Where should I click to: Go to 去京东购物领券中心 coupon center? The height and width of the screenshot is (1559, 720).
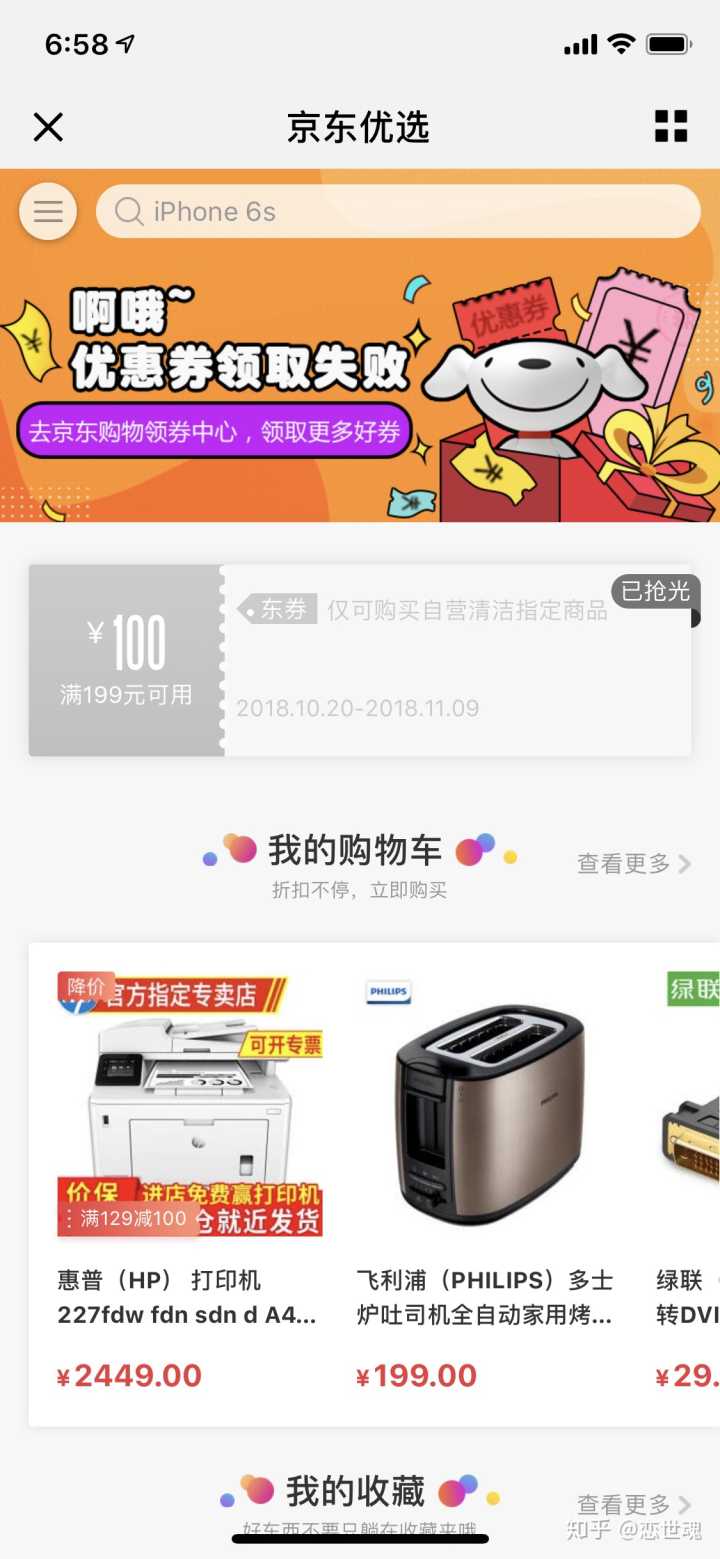point(214,431)
